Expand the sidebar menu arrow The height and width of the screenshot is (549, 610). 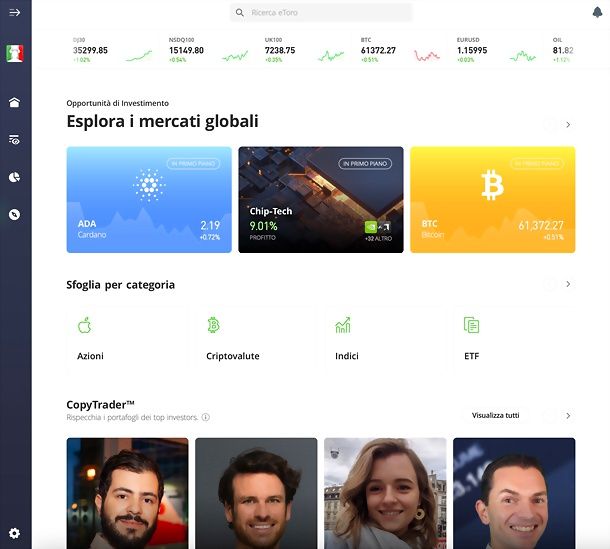(x=14, y=12)
